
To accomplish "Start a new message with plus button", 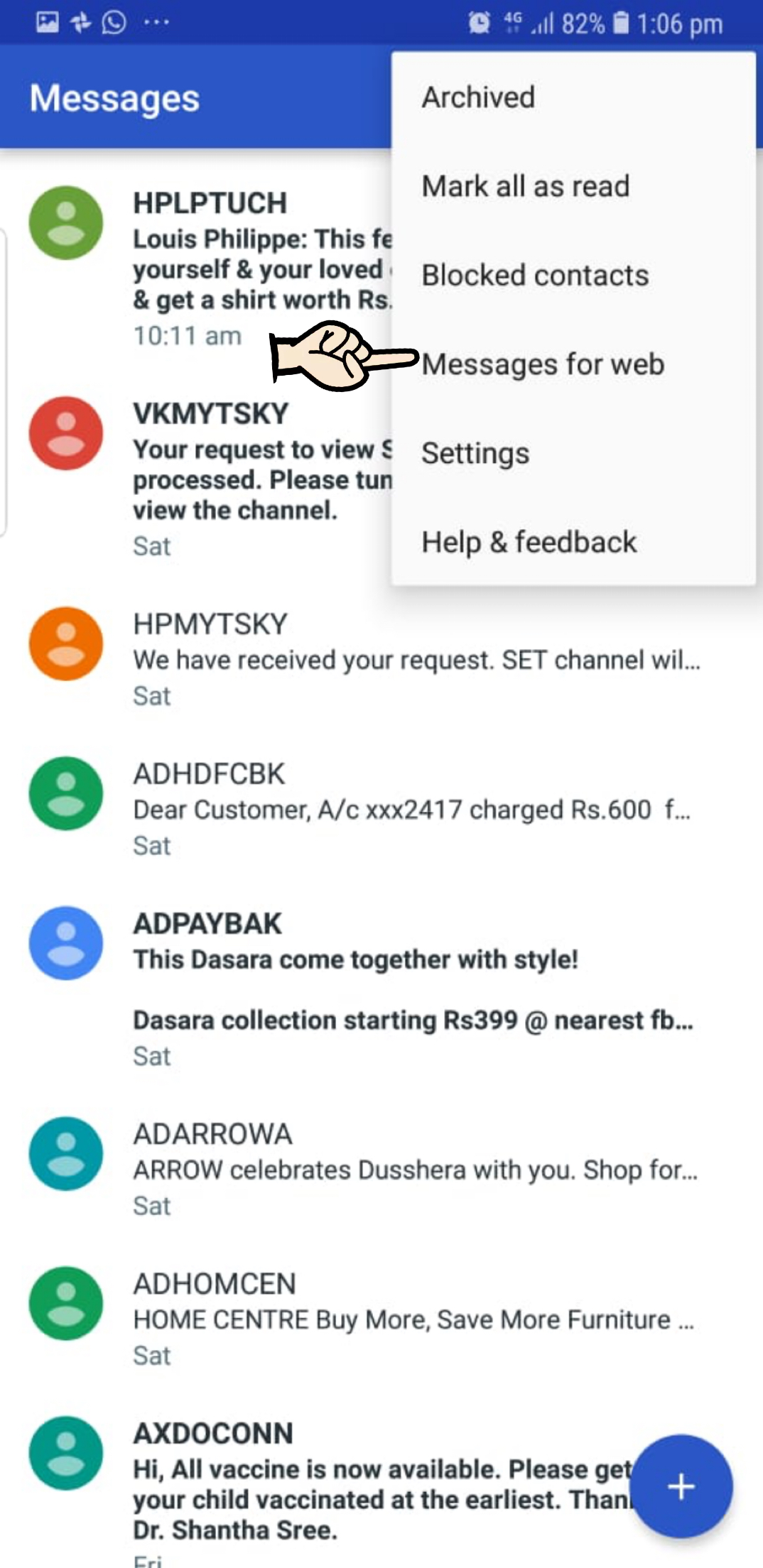I will tap(681, 1486).
